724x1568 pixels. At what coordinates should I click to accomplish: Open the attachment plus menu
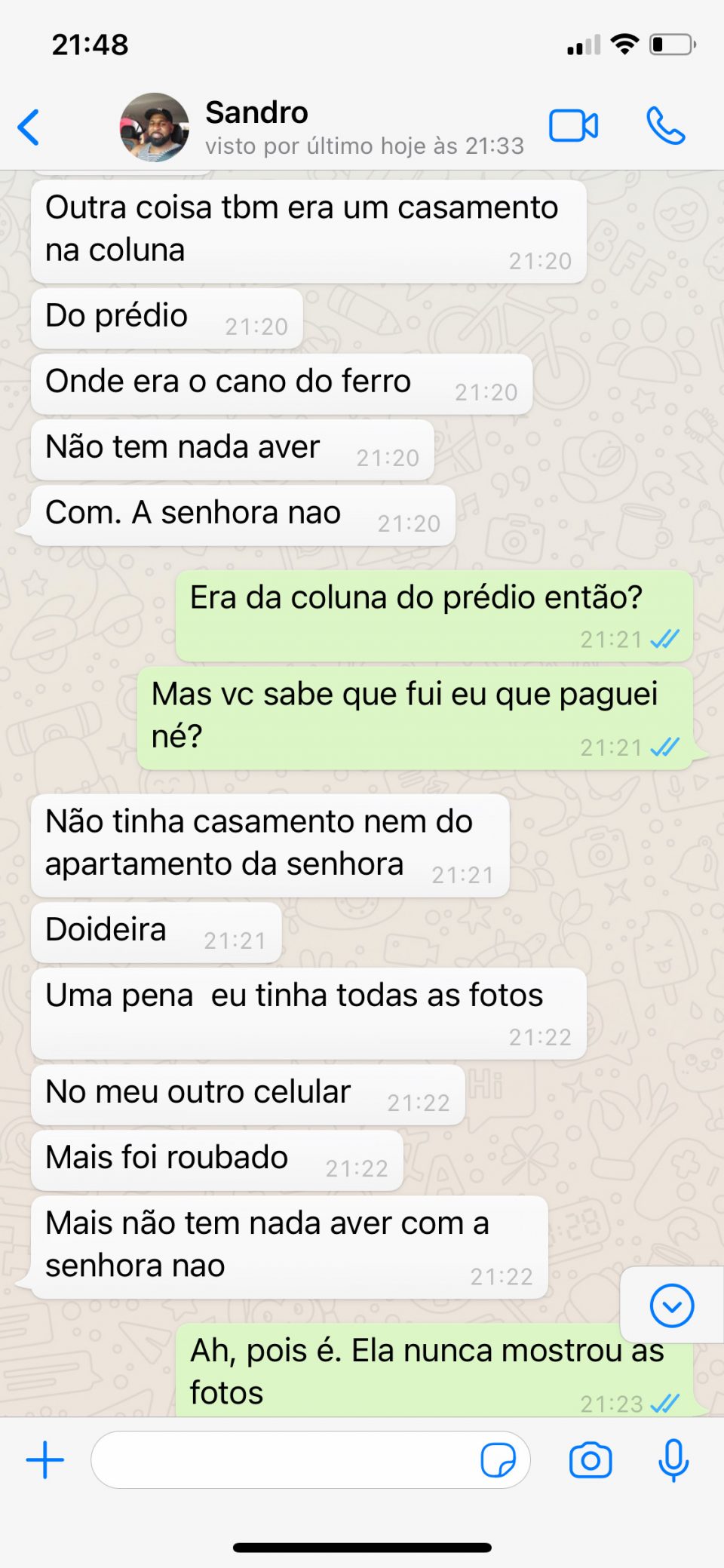tap(45, 1459)
